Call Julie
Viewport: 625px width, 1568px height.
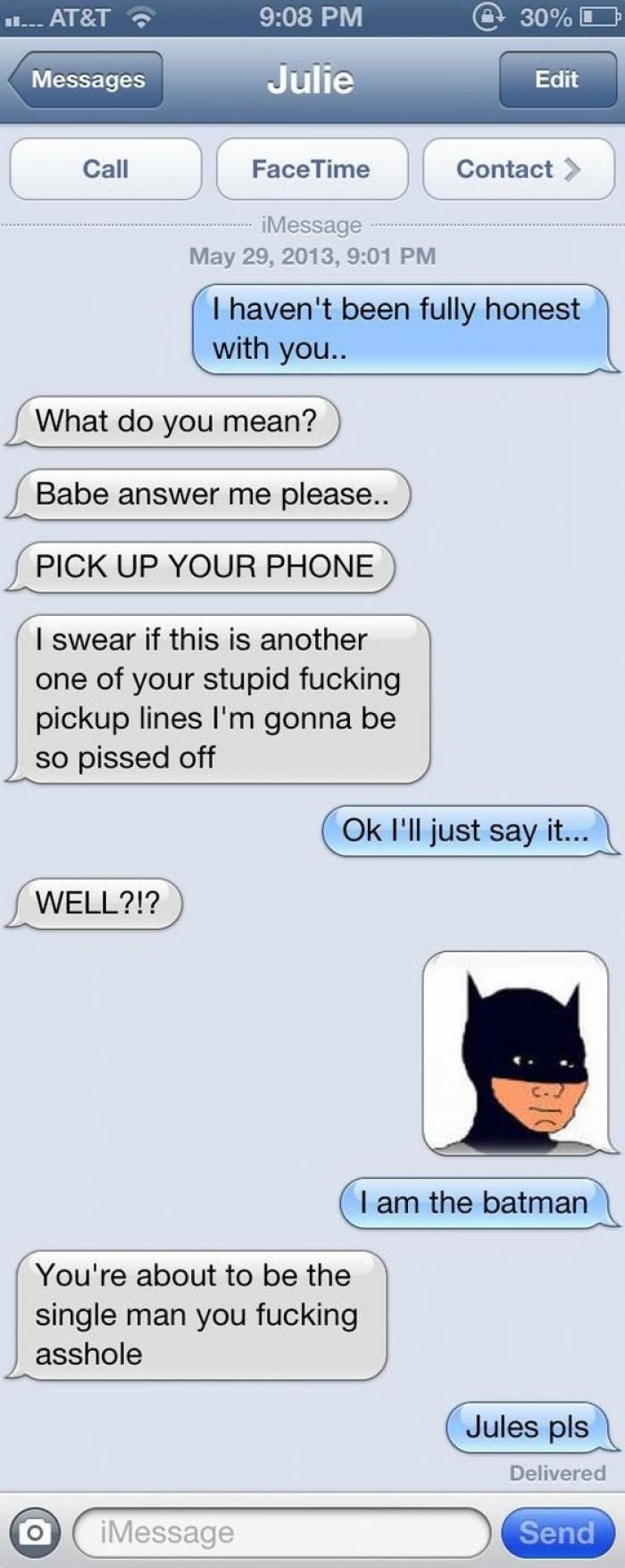[105, 169]
